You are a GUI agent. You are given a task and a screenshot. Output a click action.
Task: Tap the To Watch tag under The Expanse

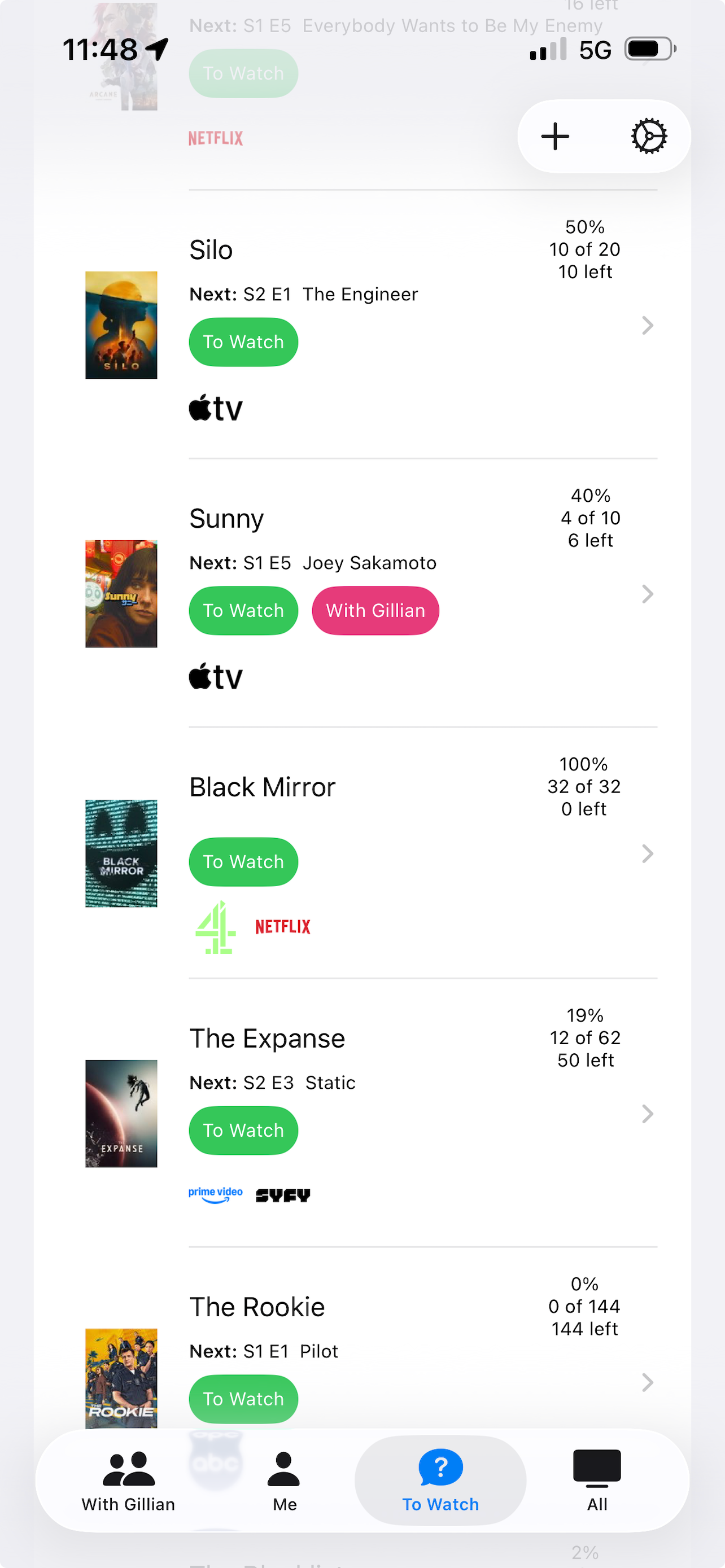243,1131
